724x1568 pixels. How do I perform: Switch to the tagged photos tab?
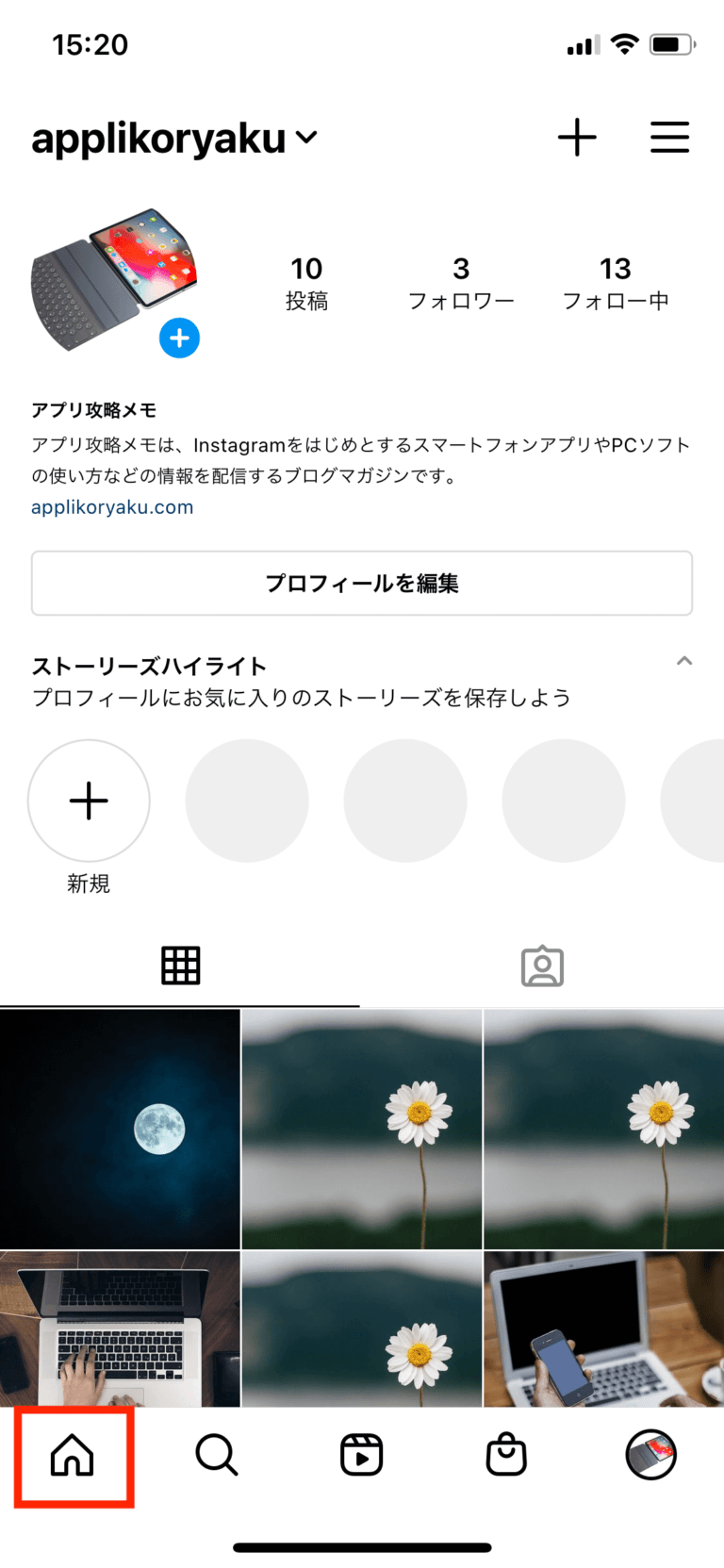pyautogui.click(x=542, y=965)
